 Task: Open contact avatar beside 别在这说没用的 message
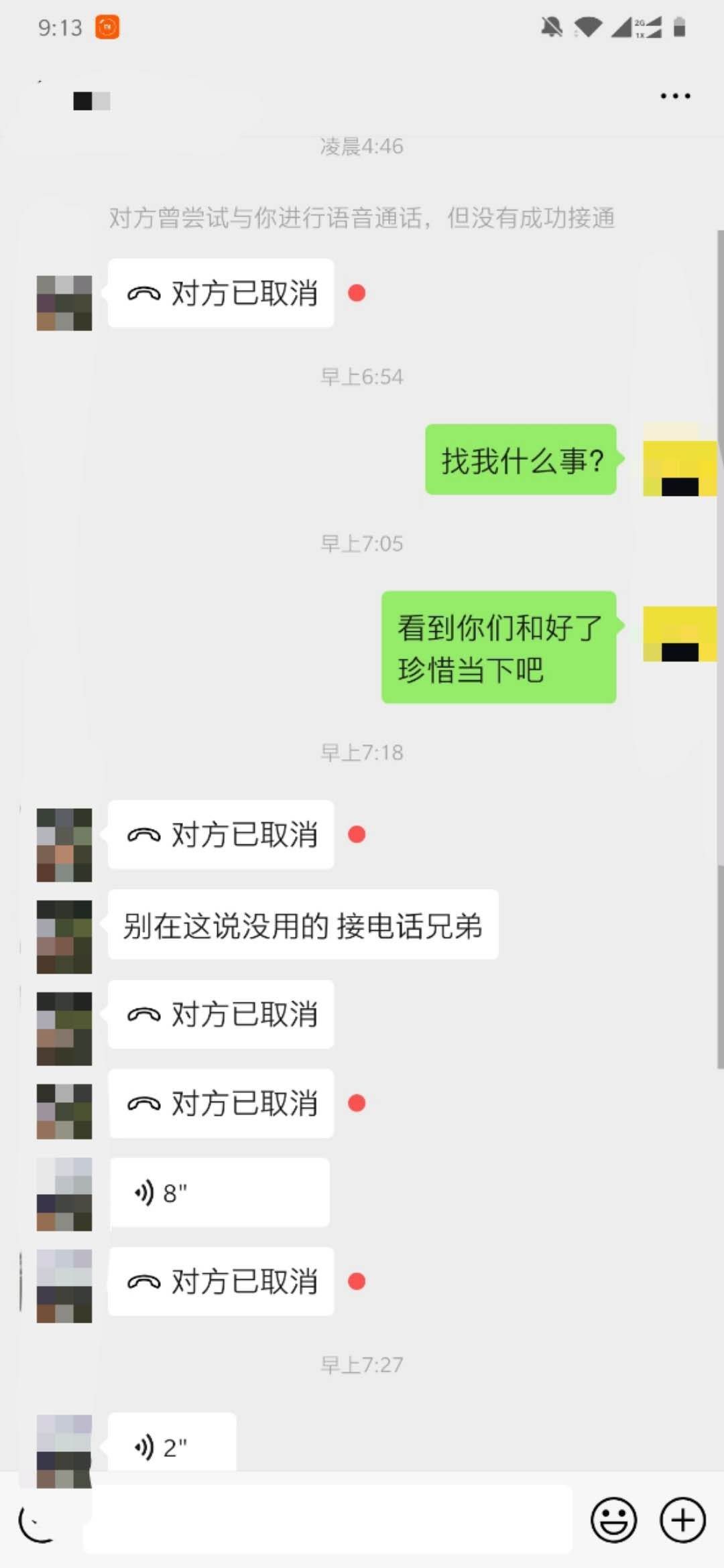64,936
